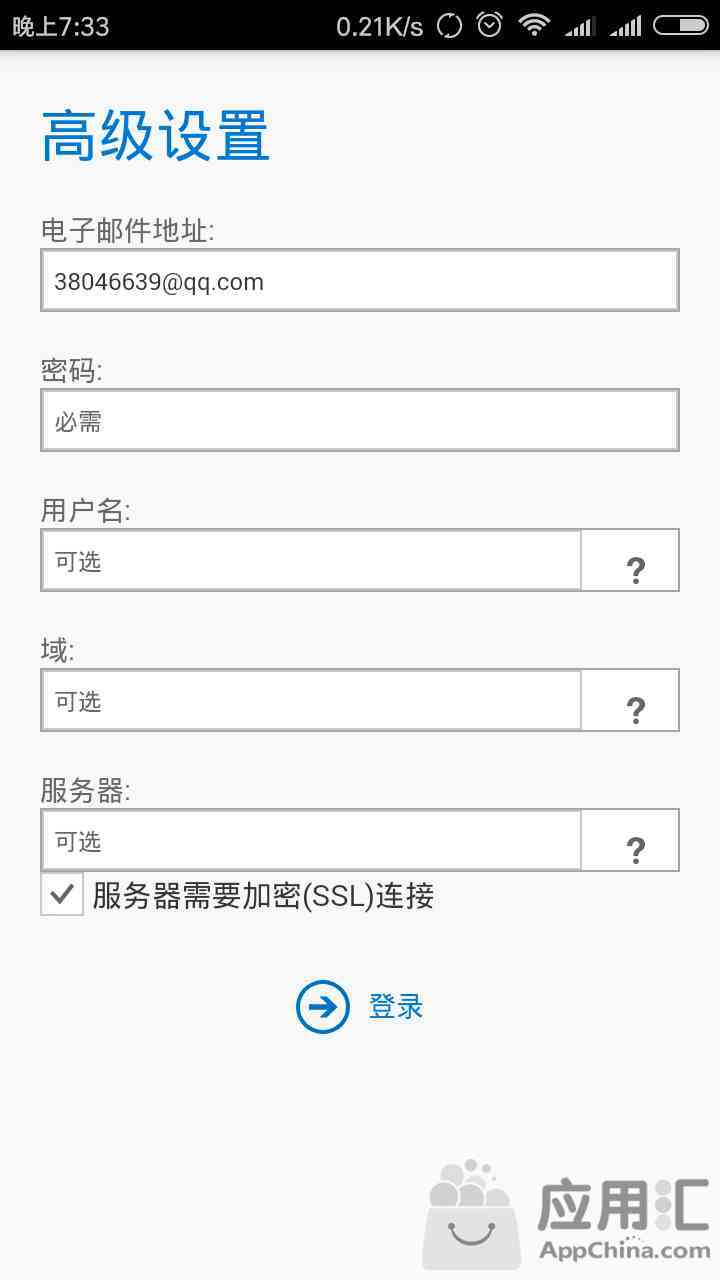
Task: Select the username (用户名) input field
Action: point(311,560)
